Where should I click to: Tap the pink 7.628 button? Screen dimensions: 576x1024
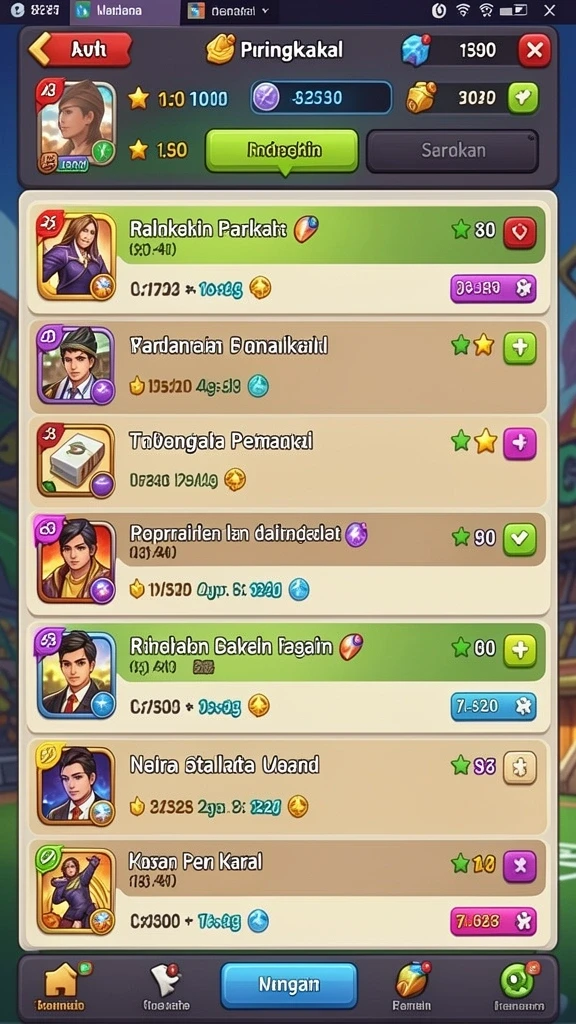(493, 921)
